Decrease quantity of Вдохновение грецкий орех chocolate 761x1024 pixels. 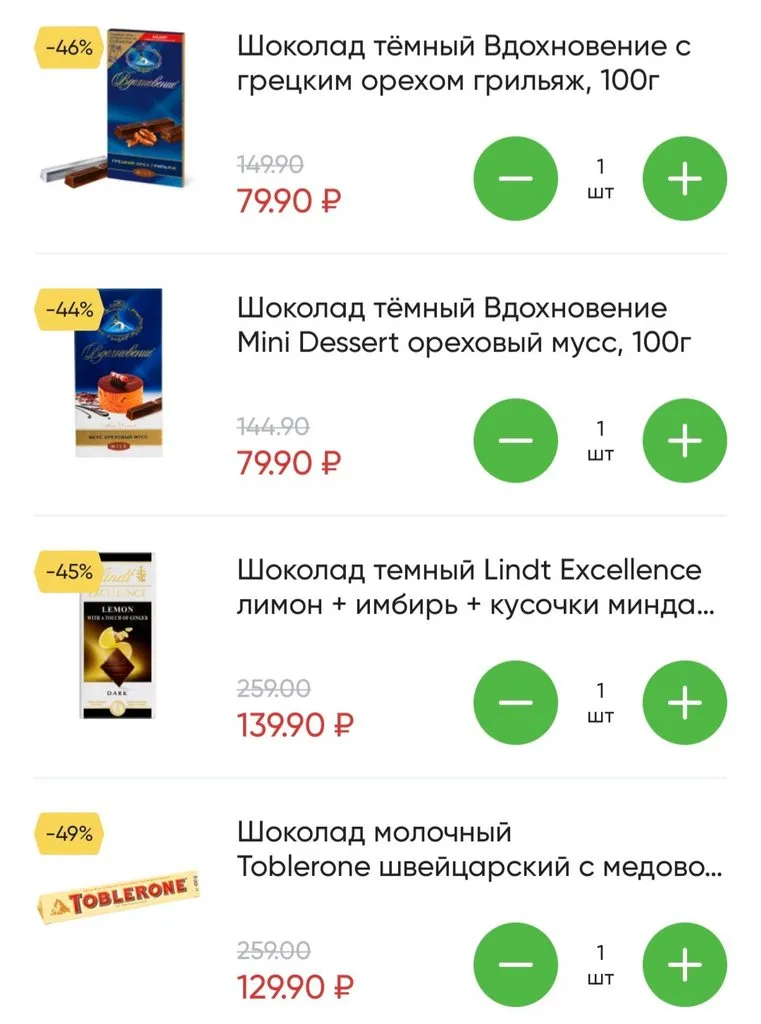[516, 178]
